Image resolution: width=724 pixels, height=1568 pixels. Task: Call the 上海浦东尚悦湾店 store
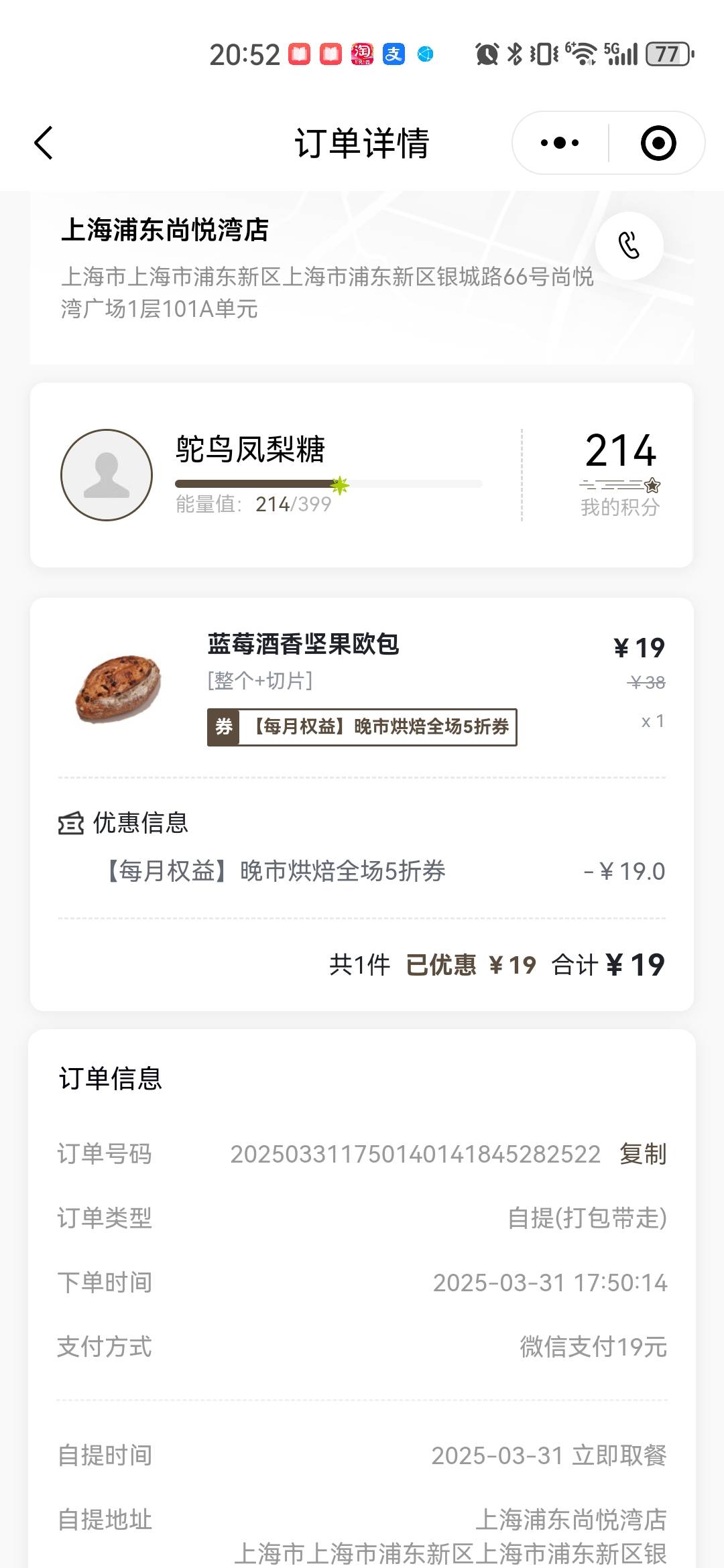tap(629, 246)
